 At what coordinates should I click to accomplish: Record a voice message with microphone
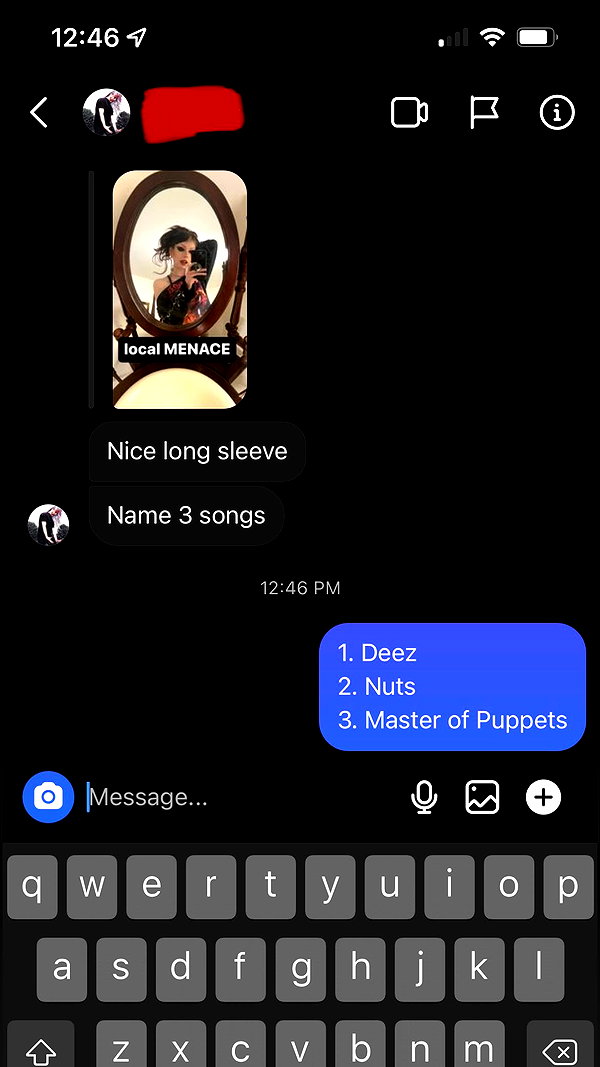click(x=424, y=797)
